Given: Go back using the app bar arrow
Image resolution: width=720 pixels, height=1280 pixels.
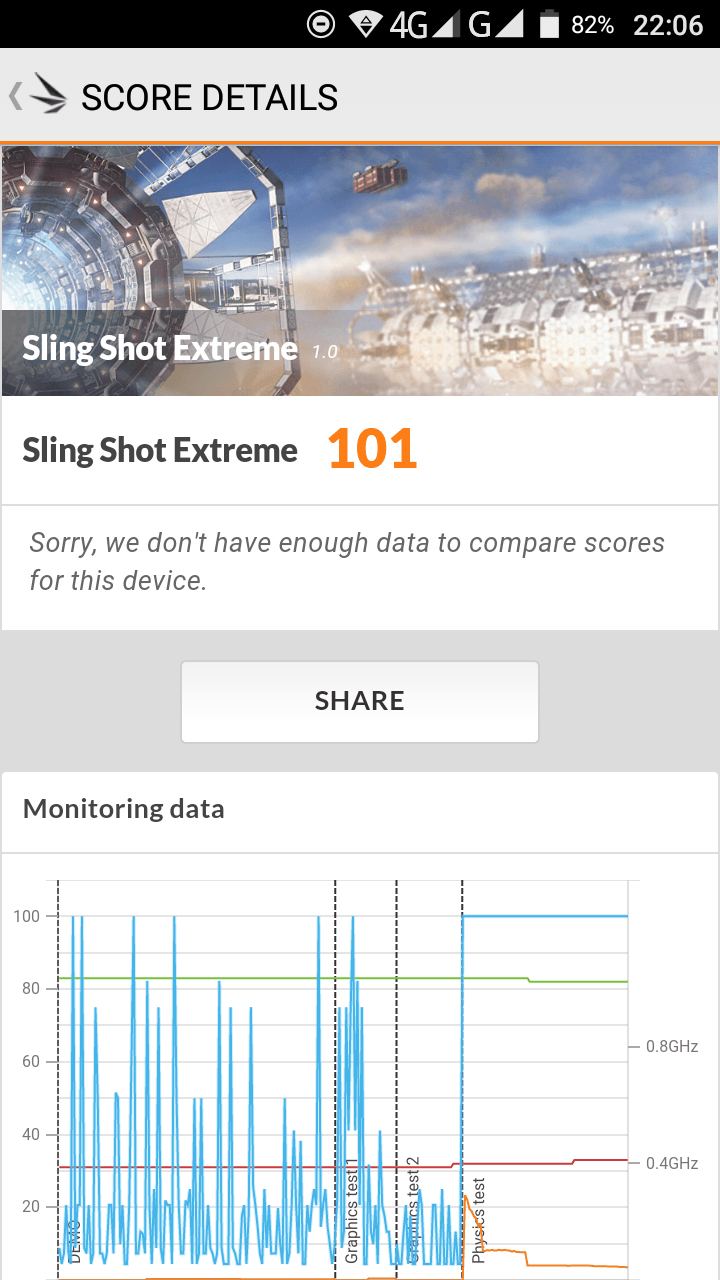Looking at the screenshot, I should (16, 97).
